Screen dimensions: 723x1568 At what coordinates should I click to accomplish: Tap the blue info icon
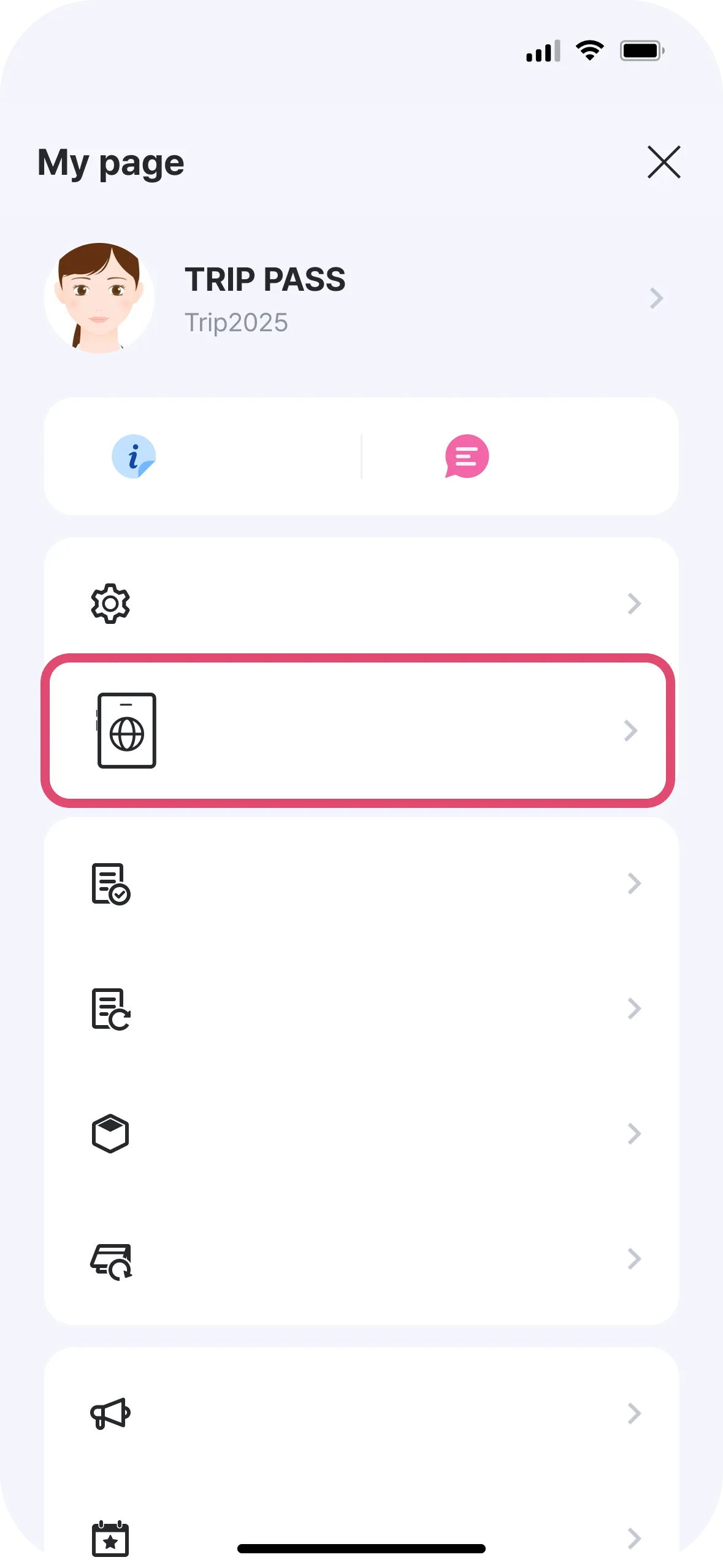pos(134,456)
